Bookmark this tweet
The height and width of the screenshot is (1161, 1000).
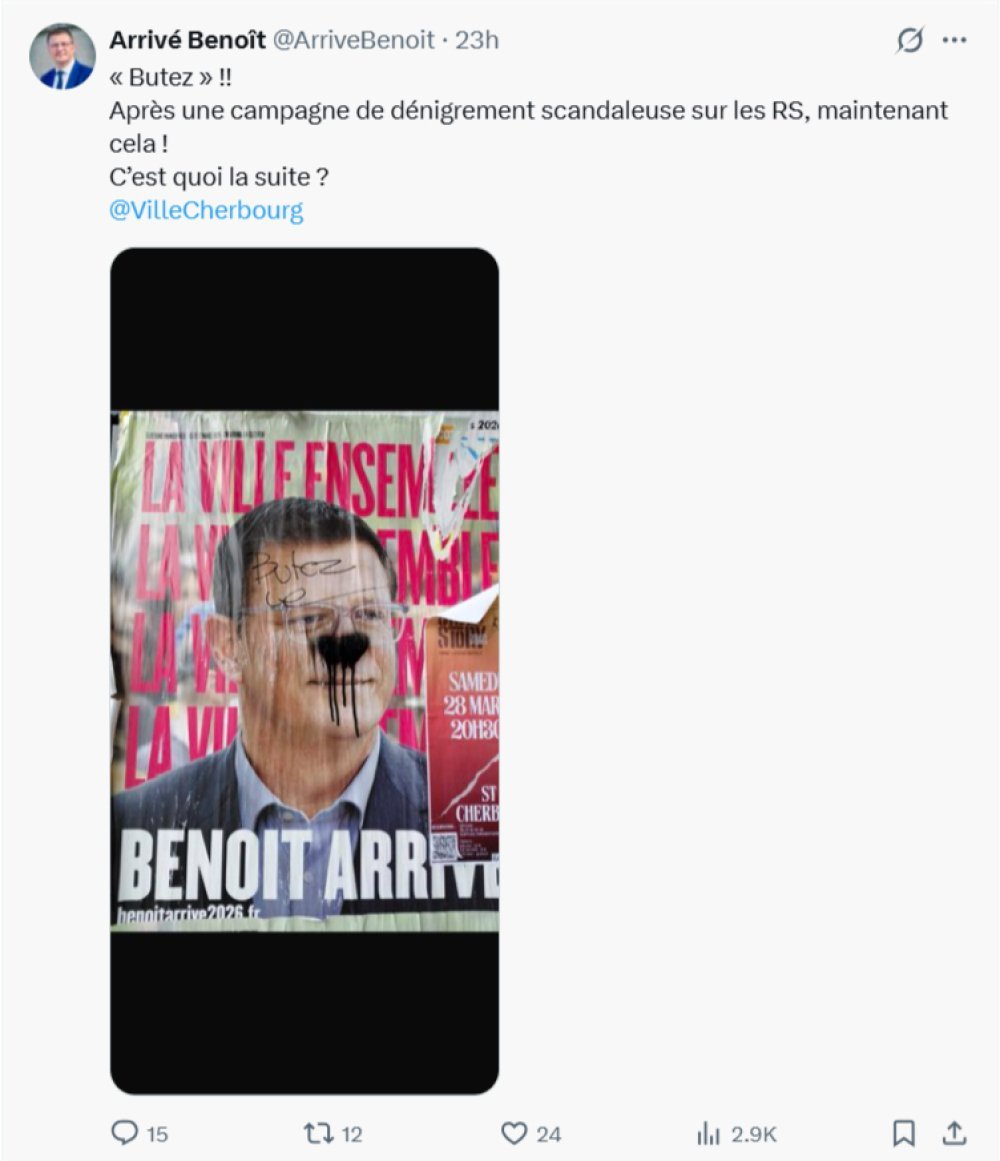pyautogui.click(x=903, y=1133)
